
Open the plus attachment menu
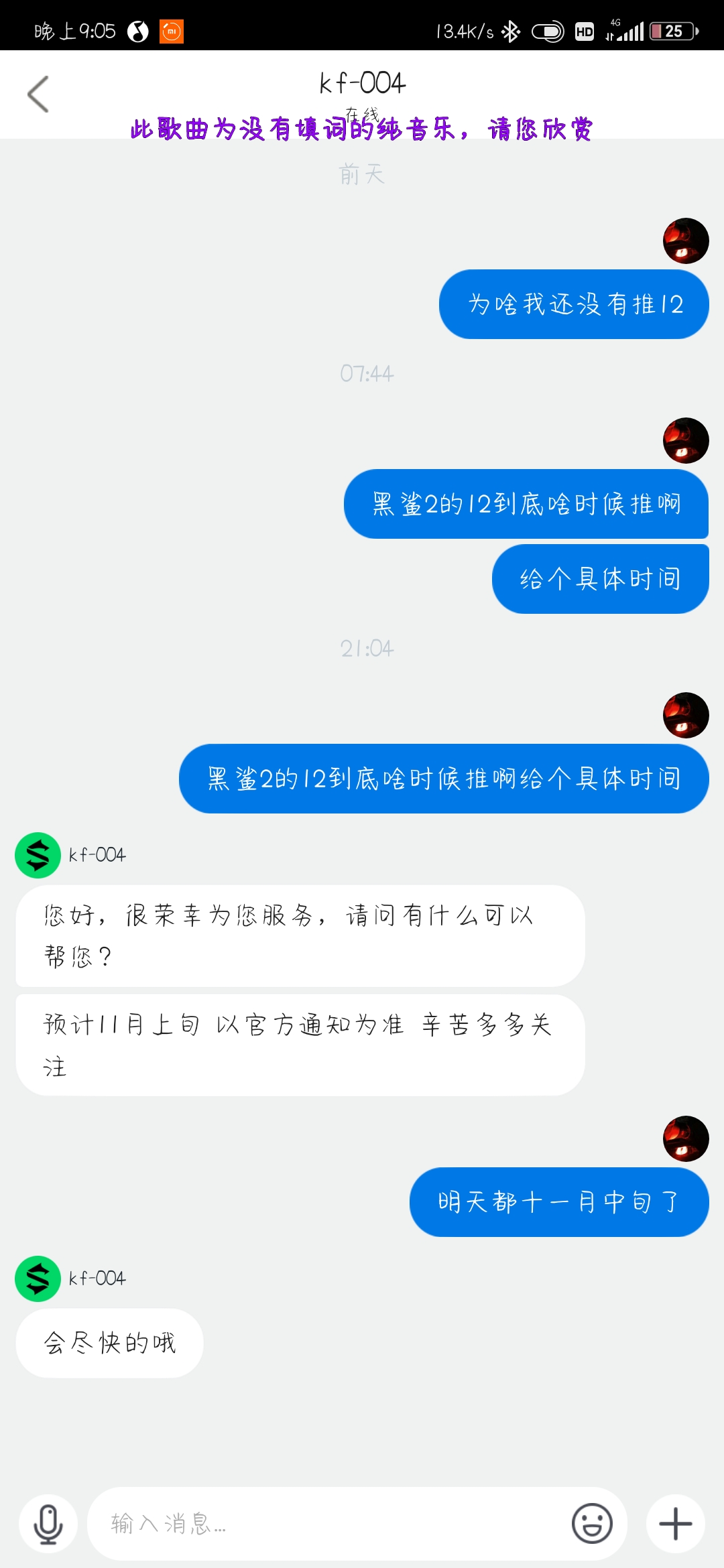(x=675, y=1524)
